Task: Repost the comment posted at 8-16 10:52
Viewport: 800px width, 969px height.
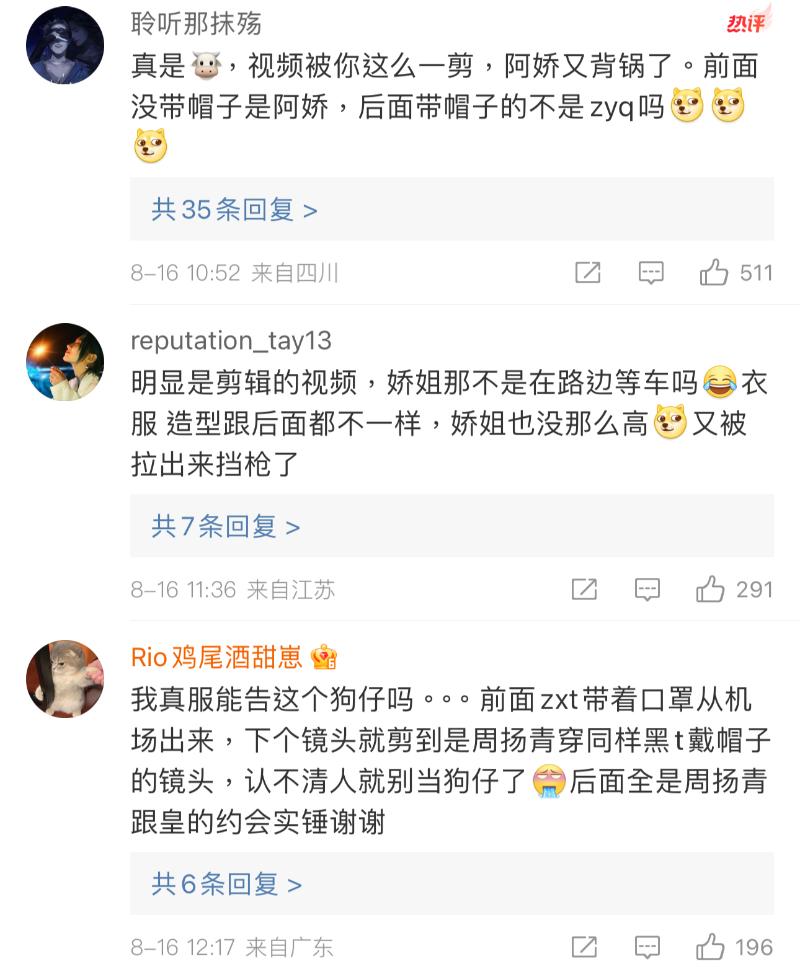Action: point(588,272)
